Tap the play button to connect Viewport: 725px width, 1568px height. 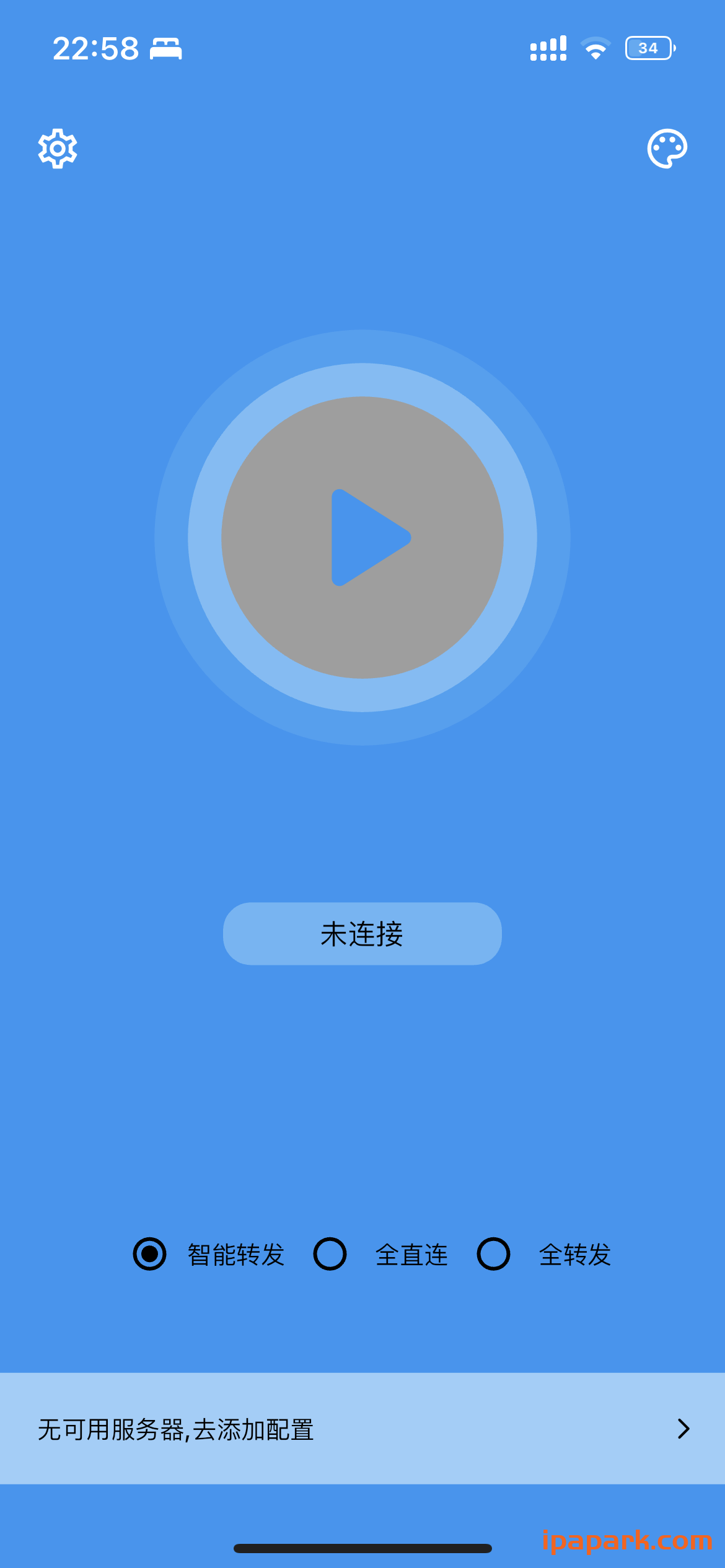(362, 538)
